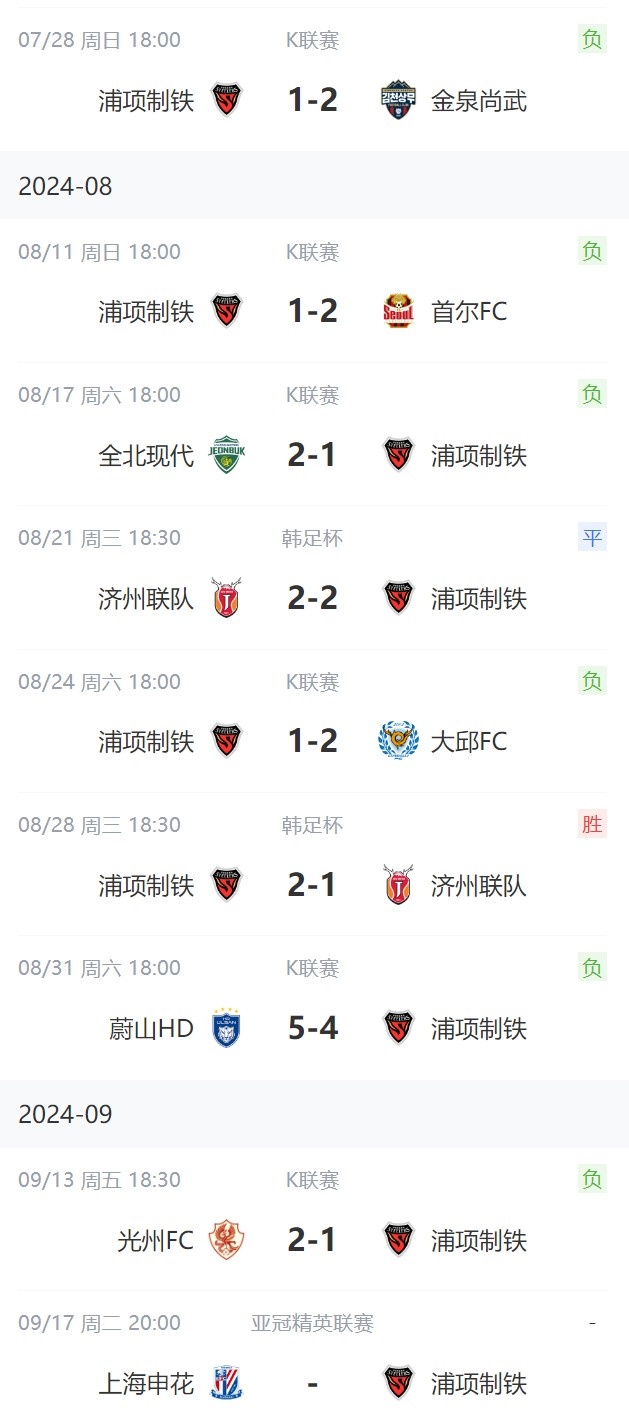The image size is (629, 1419).
Task: Open the 08/11 match against 首尔FC
Action: (x=313, y=311)
